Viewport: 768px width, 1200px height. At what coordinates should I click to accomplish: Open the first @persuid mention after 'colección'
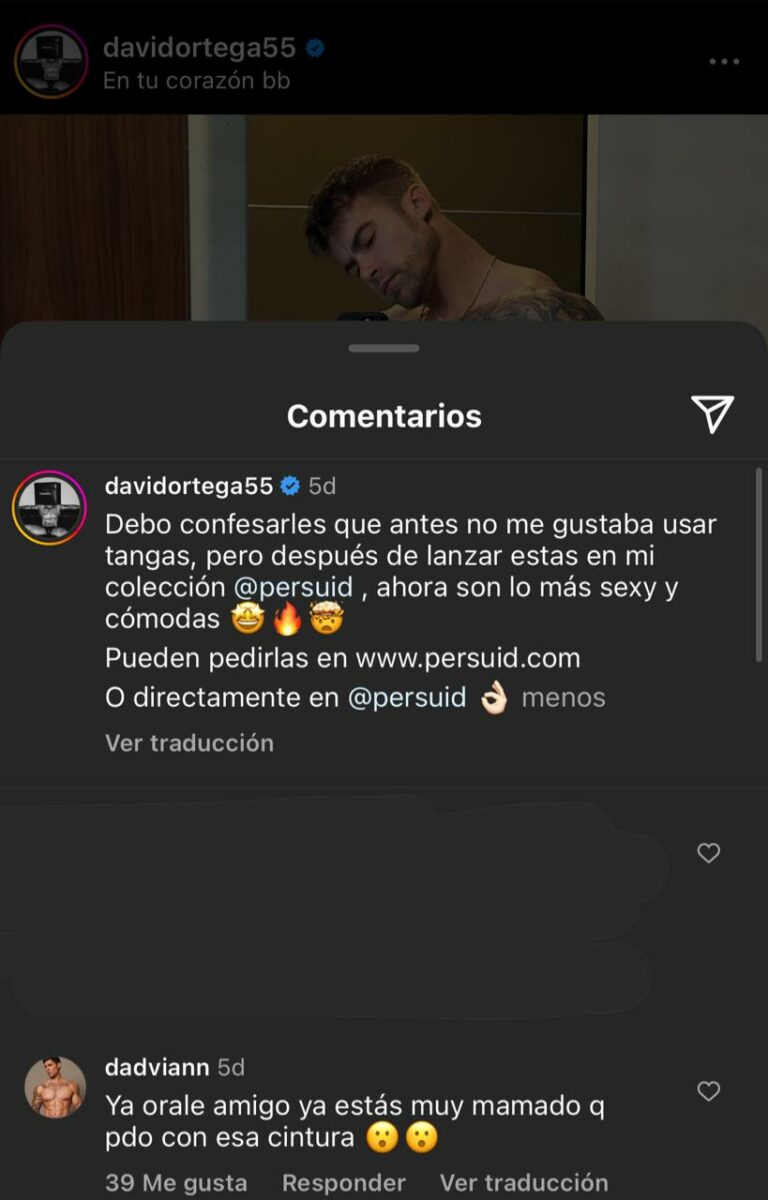click(292, 587)
